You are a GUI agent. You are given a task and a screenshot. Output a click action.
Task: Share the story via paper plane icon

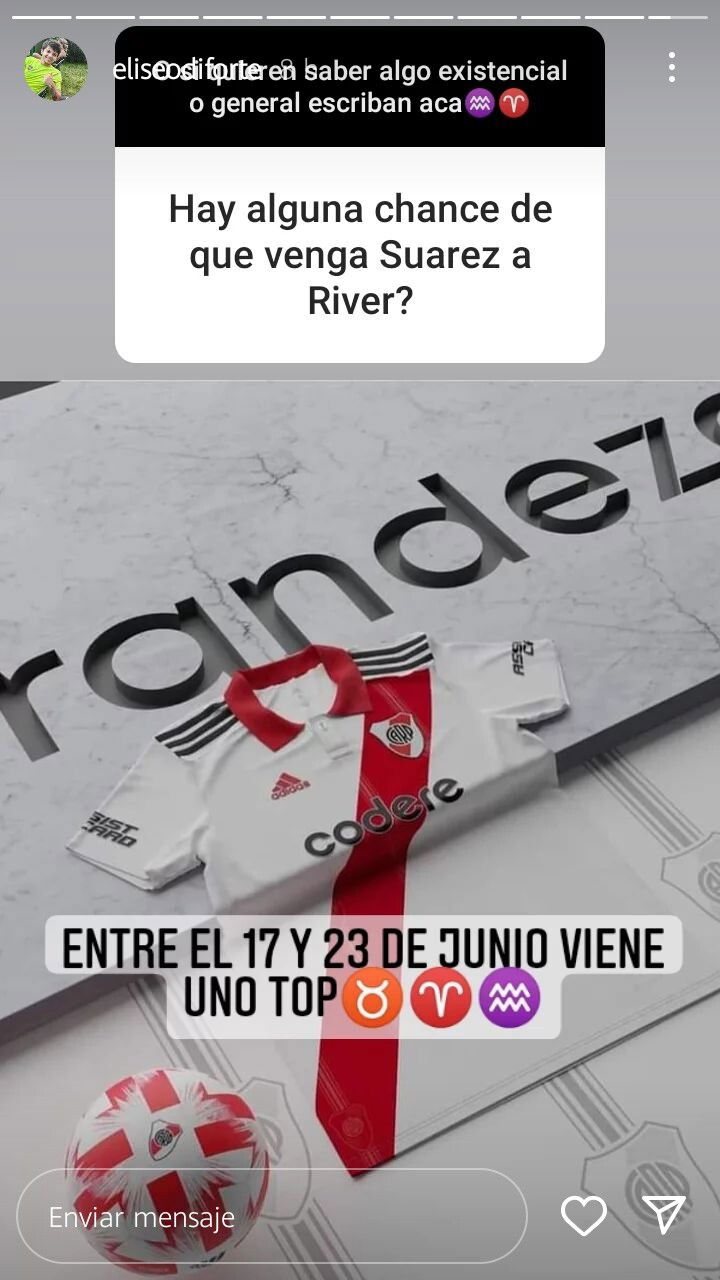664,1215
